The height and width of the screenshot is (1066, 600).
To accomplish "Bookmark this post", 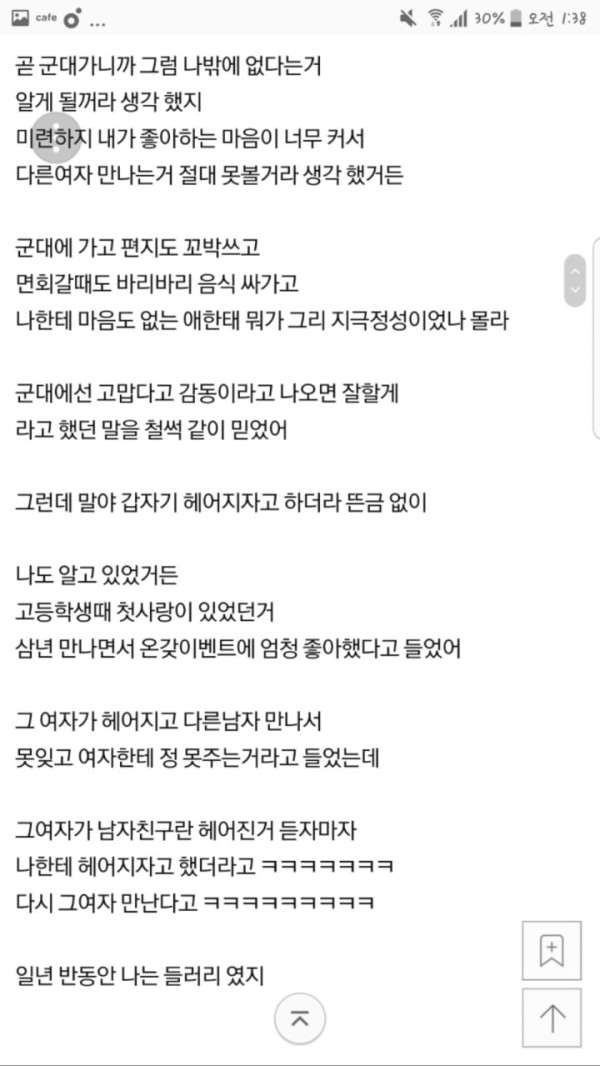I will click(x=552, y=949).
